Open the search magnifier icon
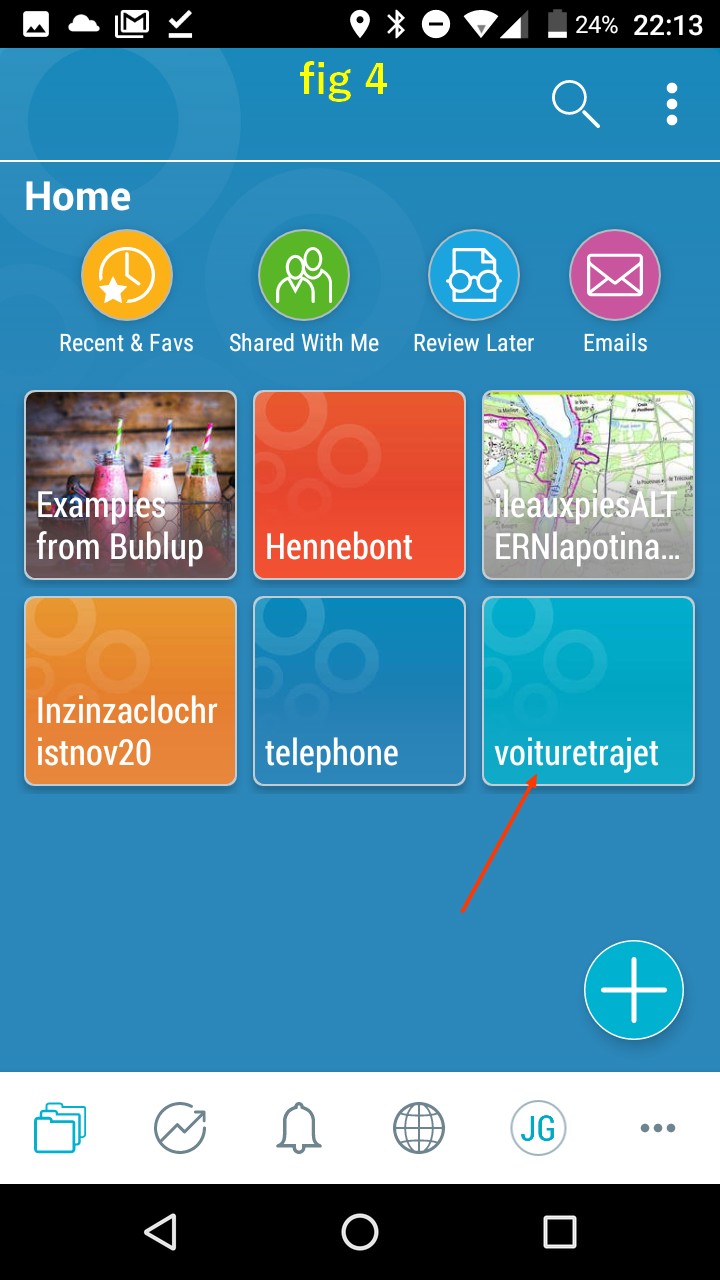This screenshot has height=1280, width=720. [x=576, y=104]
